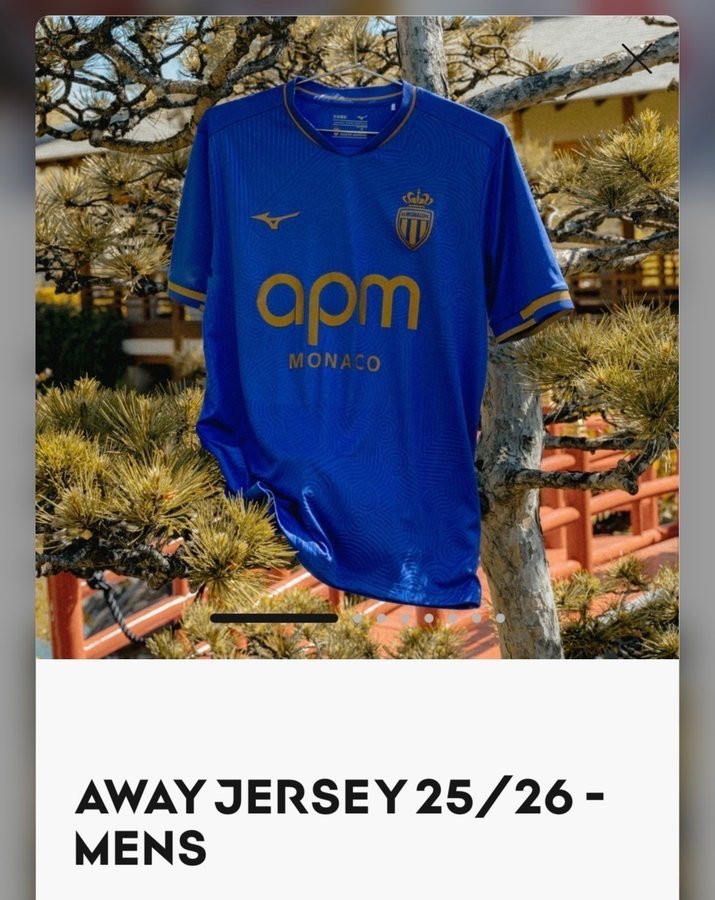
Task: Close the jersey product overlay
Action: point(637,58)
